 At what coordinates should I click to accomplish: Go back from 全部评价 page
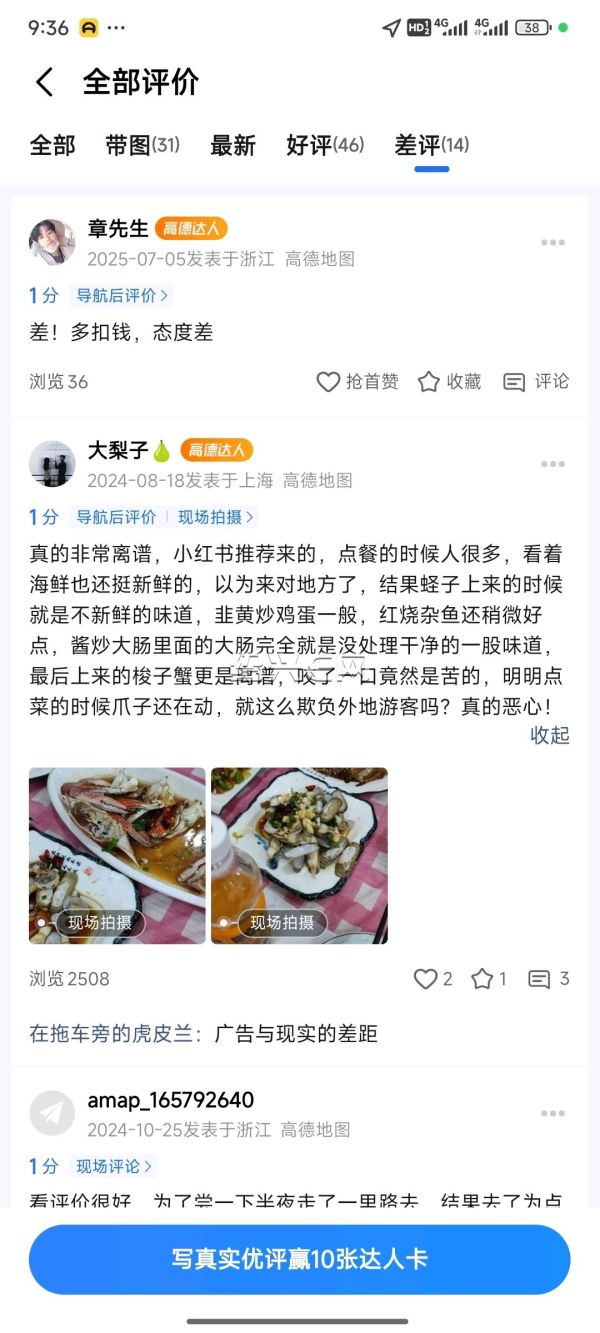44,82
